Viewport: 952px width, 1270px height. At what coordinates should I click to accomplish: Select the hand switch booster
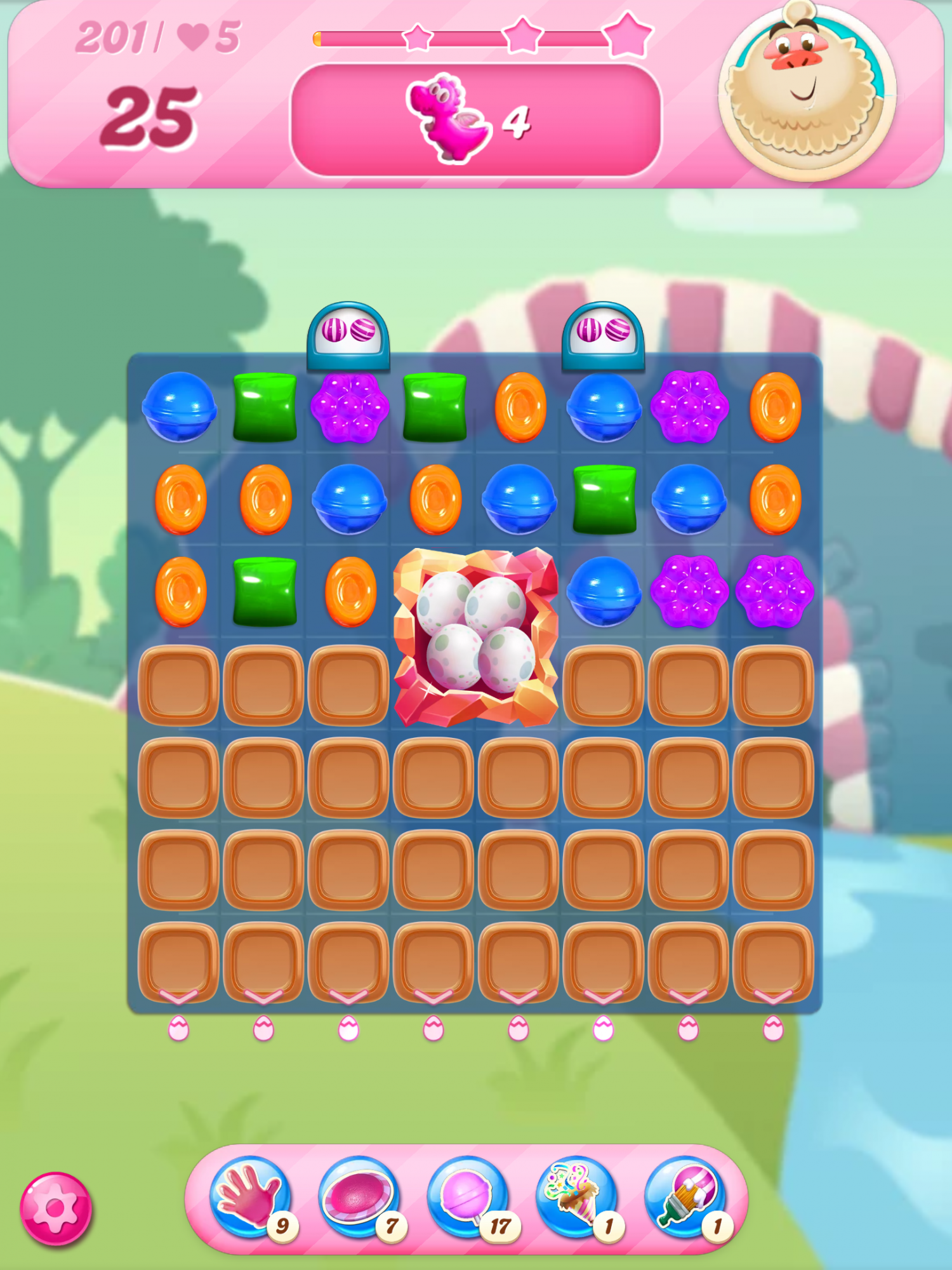(x=250, y=1196)
